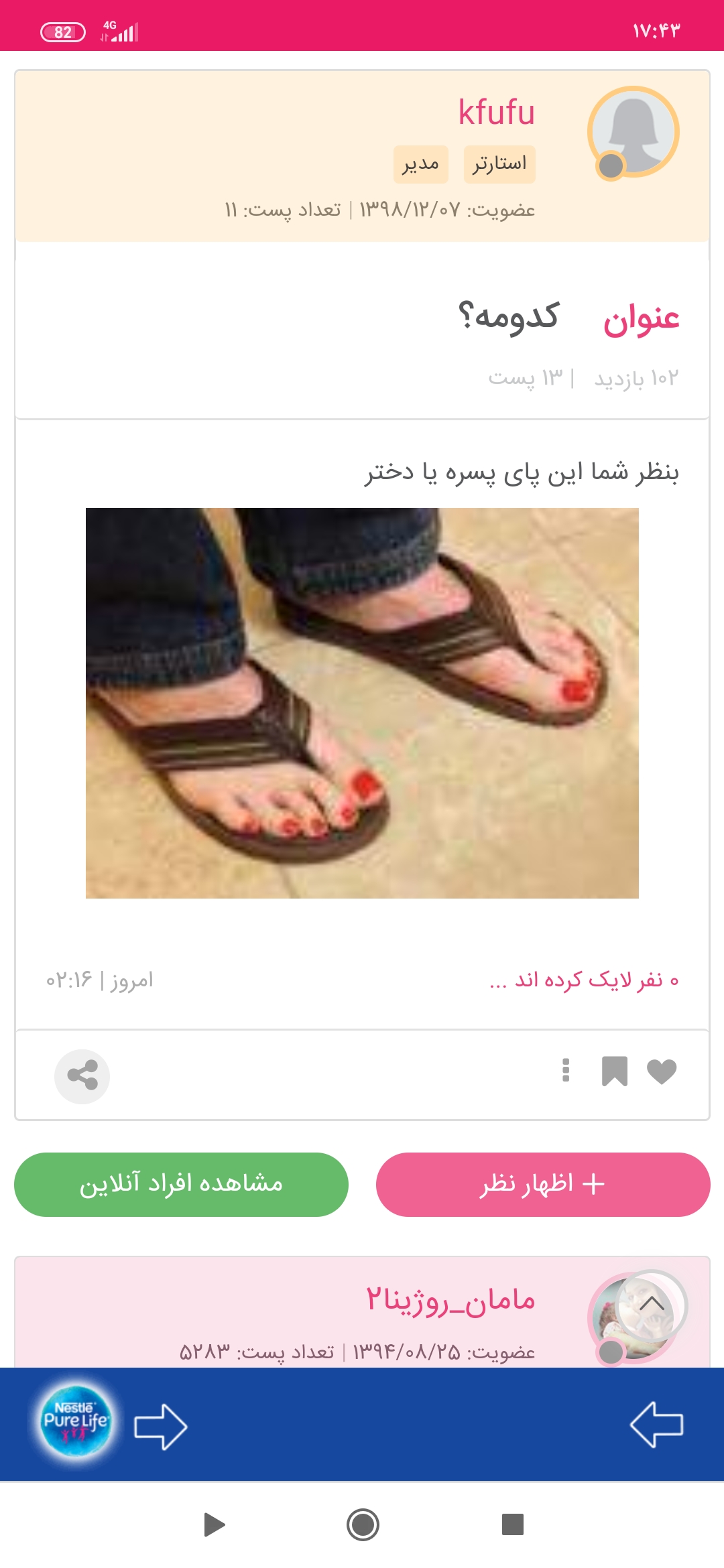Open the Nestle Pure Life ad

(76, 1421)
